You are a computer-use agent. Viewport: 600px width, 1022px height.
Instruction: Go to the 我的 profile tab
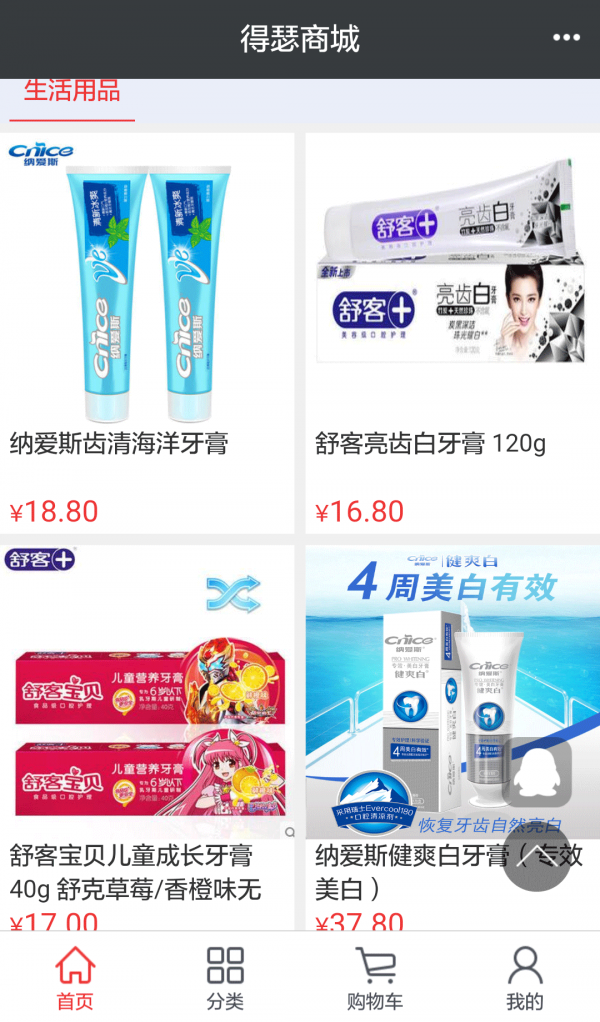click(525, 978)
